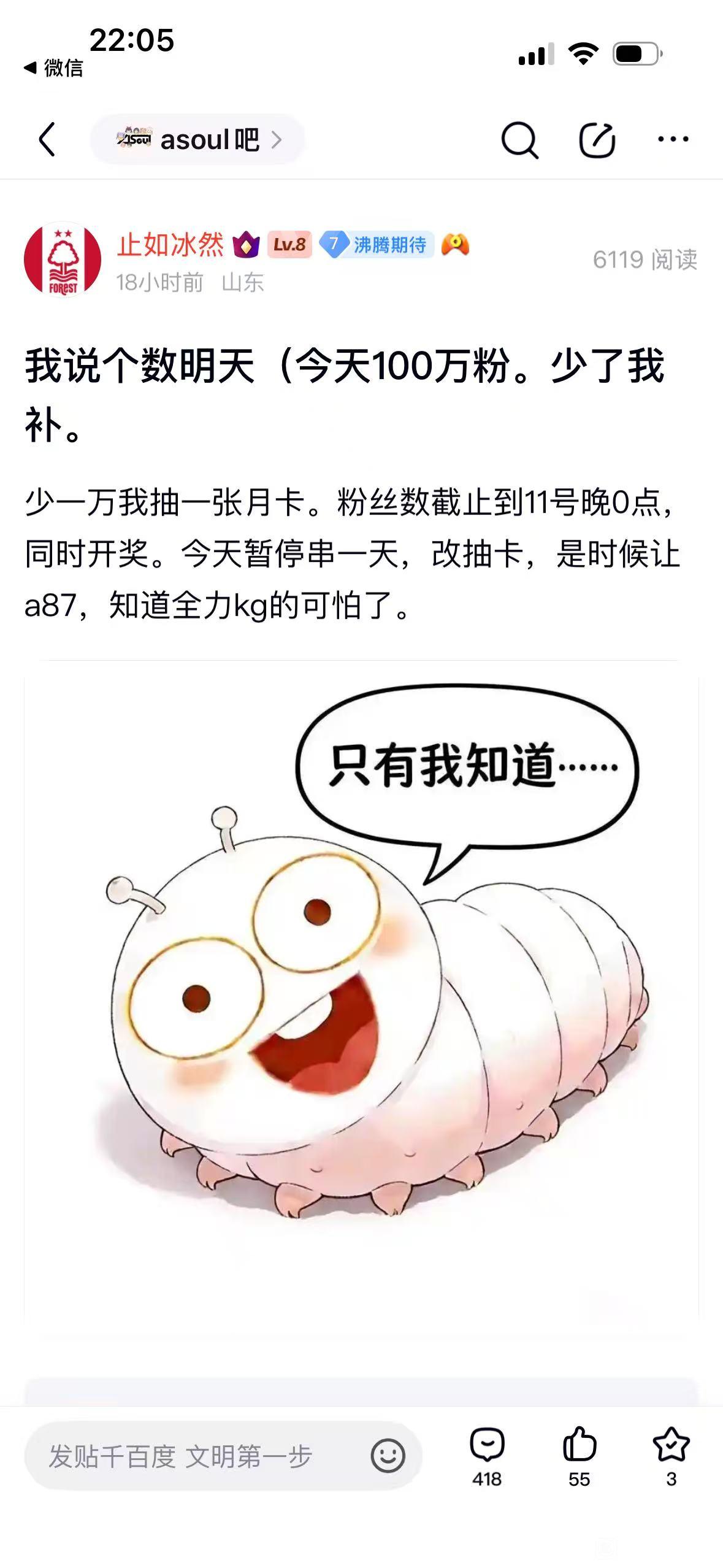The height and width of the screenshot is (1568, 723).
Task: Open the emoji picker smiley
Action: point(388,1456)
